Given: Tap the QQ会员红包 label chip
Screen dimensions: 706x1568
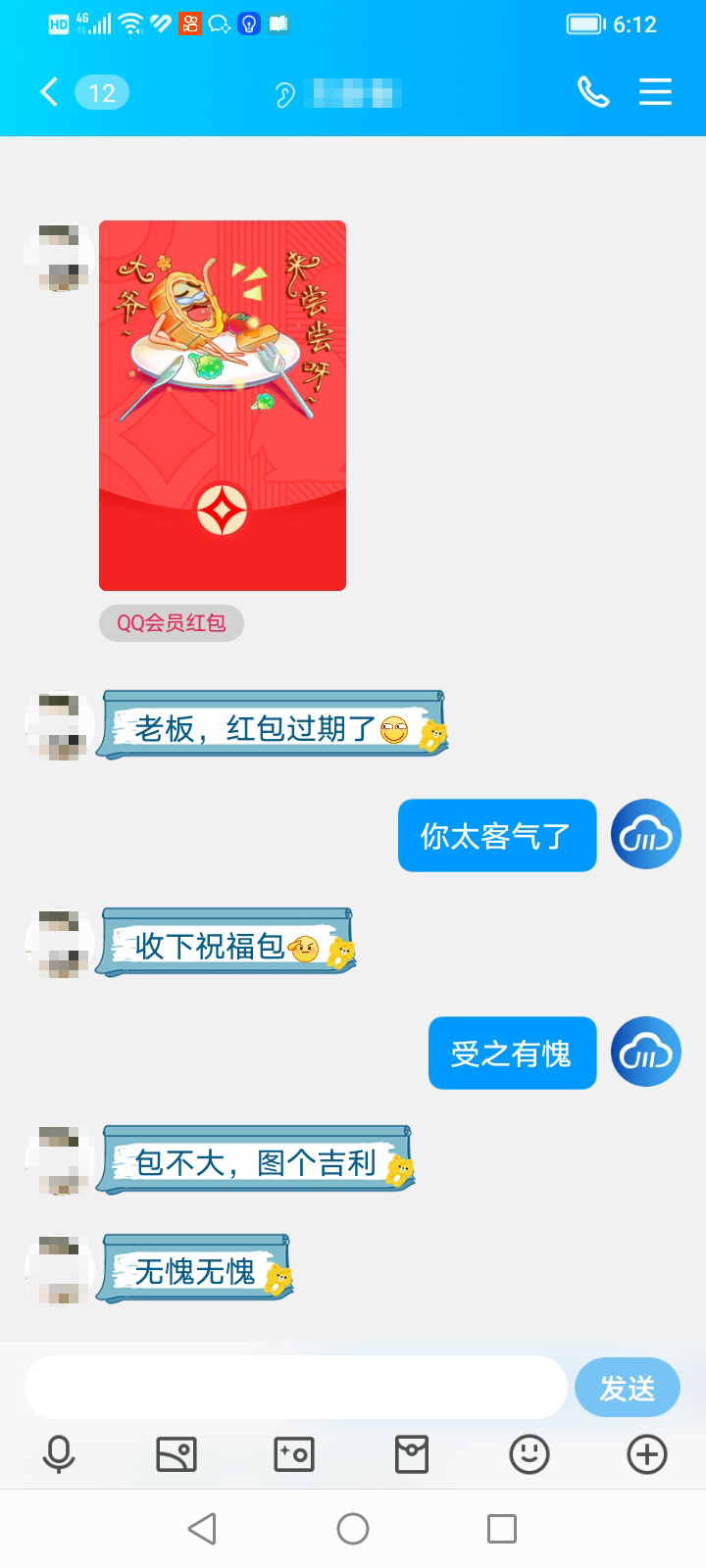Looking at the screenshot, I should click(x=172, y=623).
